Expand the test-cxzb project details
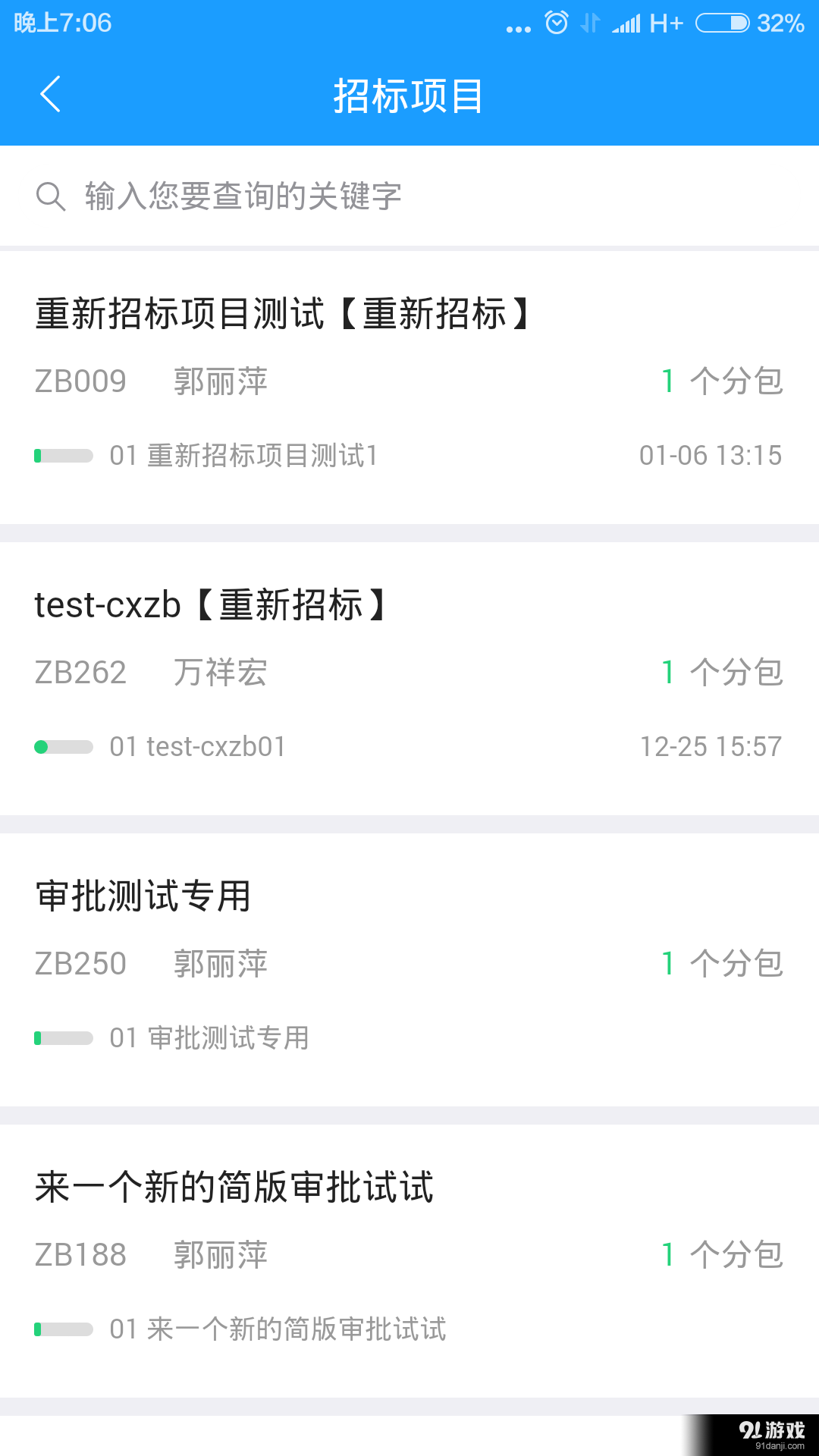Screen dimensions: 819x1456 point(211,604)
